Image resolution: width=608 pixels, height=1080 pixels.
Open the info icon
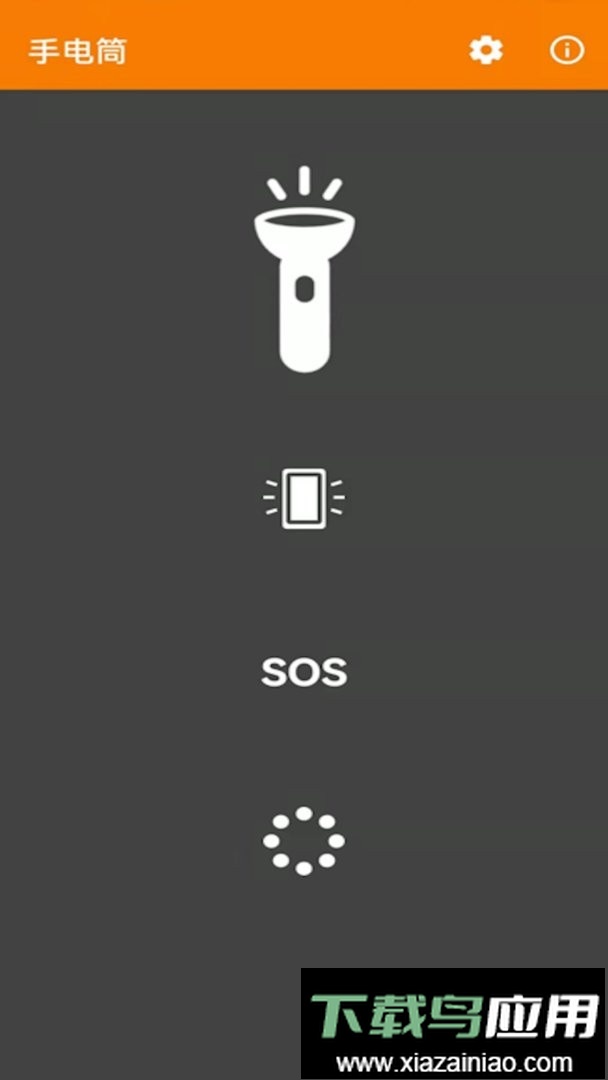(x=567, y=50)
